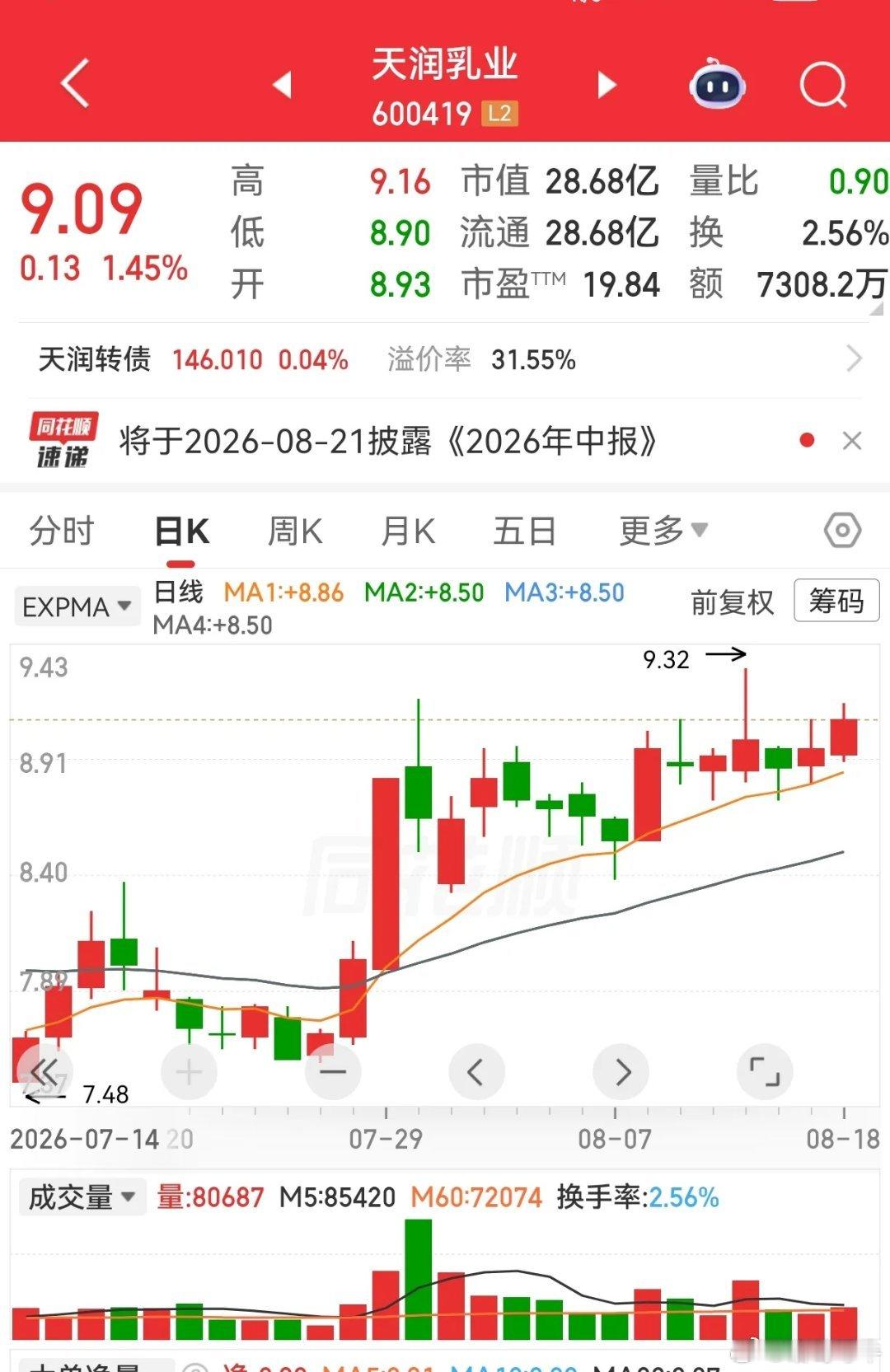
Task: Switch to the next stock with right triangle
Action: click(607, 84)
